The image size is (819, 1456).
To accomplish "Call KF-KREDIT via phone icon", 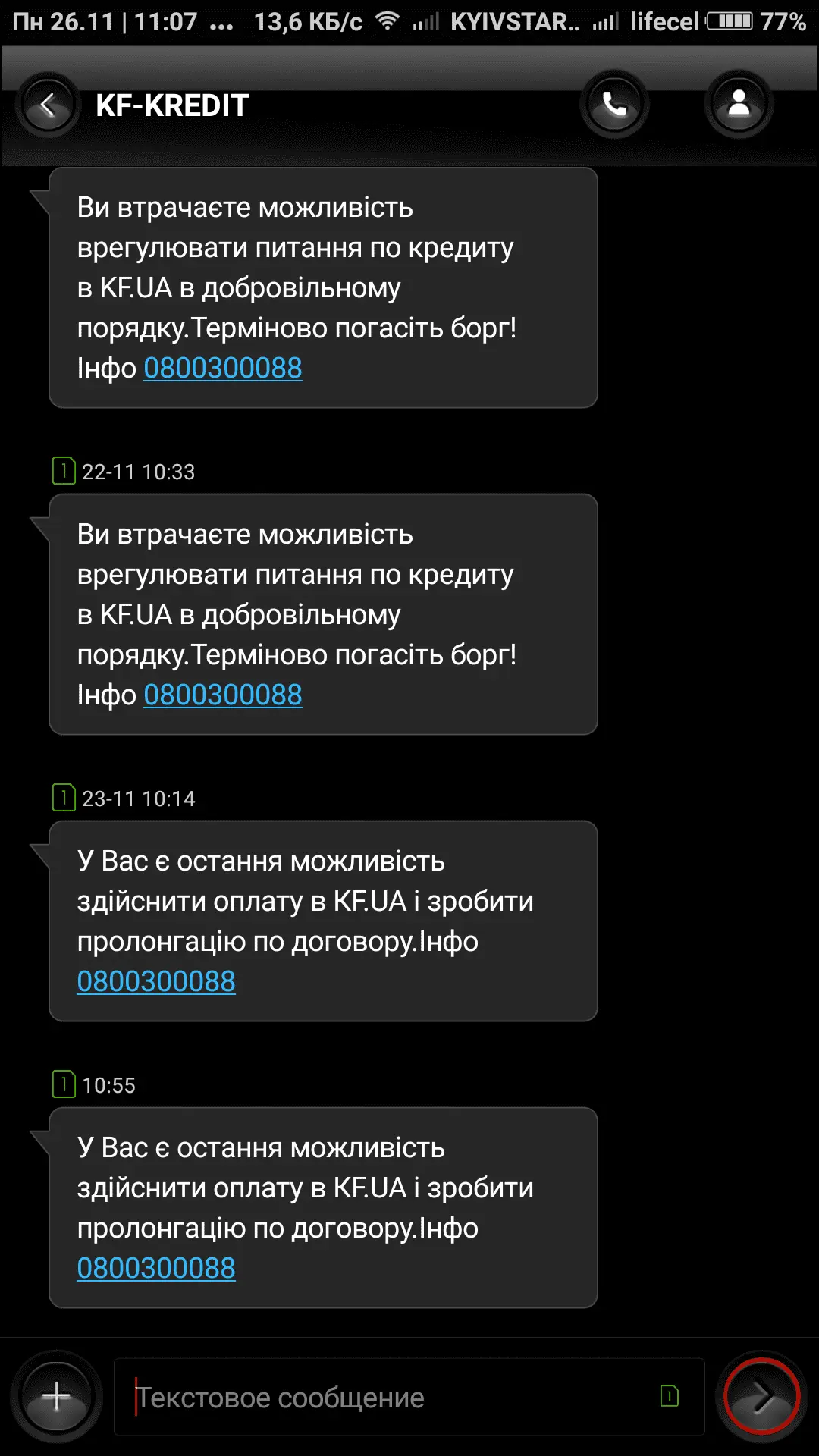I will pyautogui.click(x=614, y=105).
